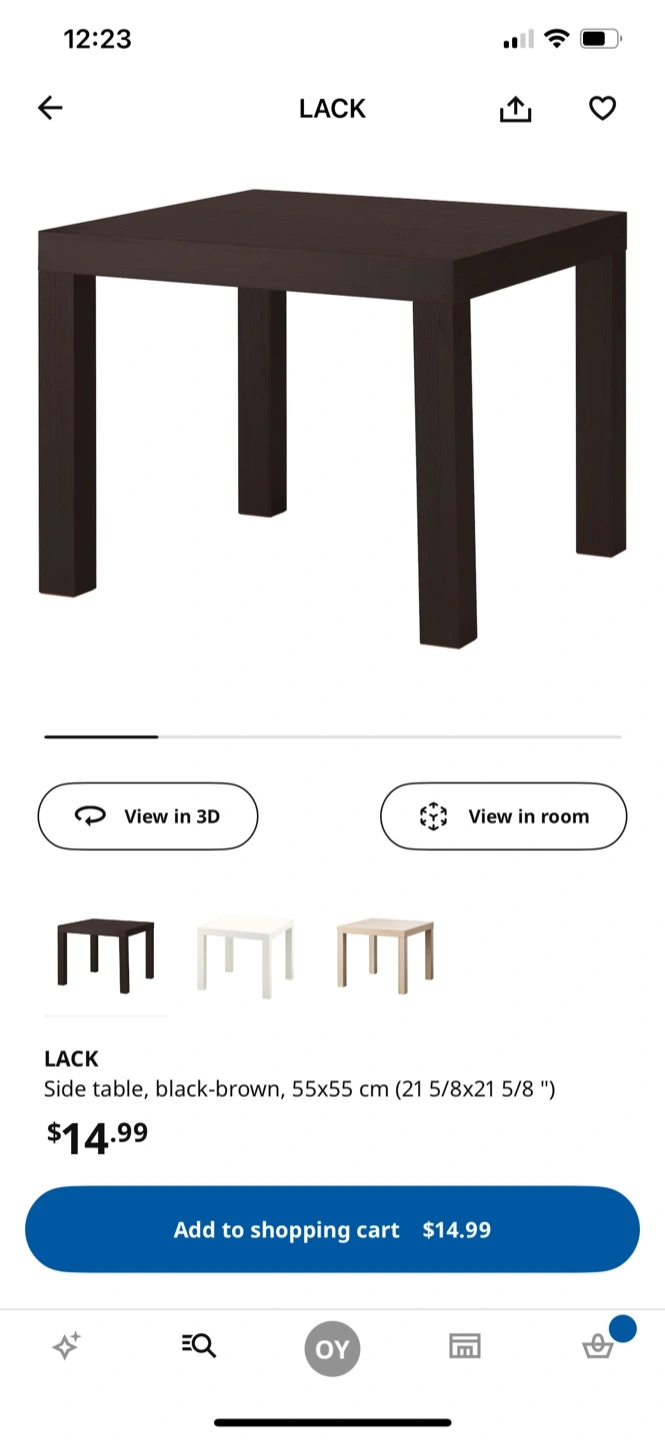The image size is (665, 1440).
Task: Select the white table variant
Action: [x=246, y=956]
